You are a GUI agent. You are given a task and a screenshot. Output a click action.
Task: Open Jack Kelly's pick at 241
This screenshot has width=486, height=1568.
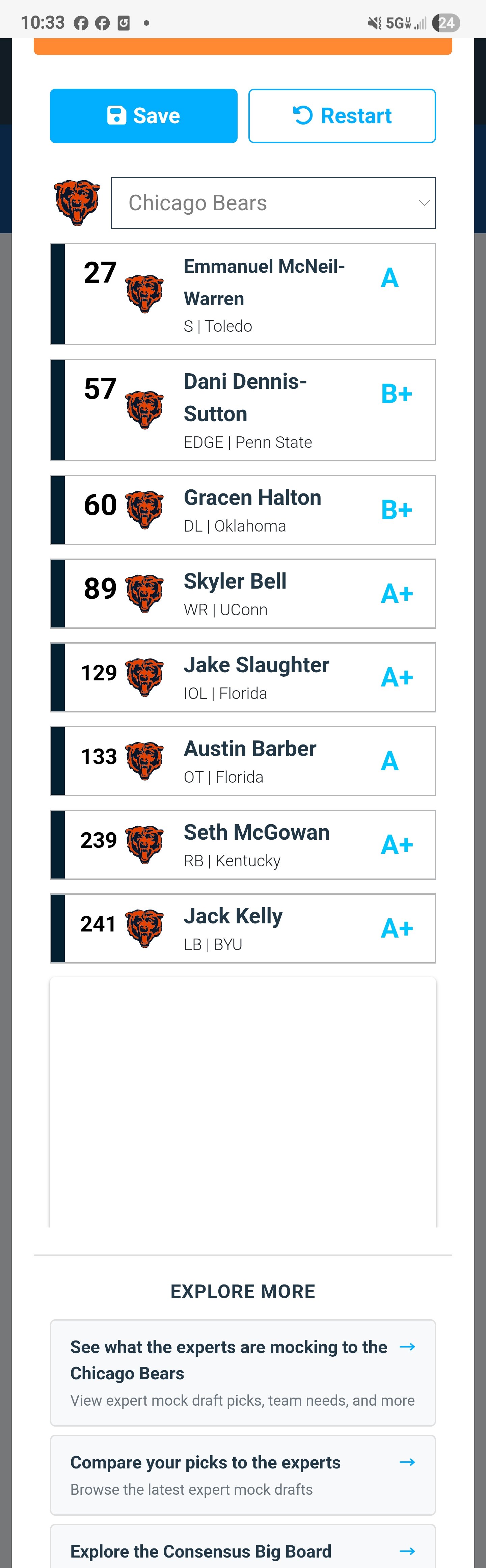[x=243, y=928]
